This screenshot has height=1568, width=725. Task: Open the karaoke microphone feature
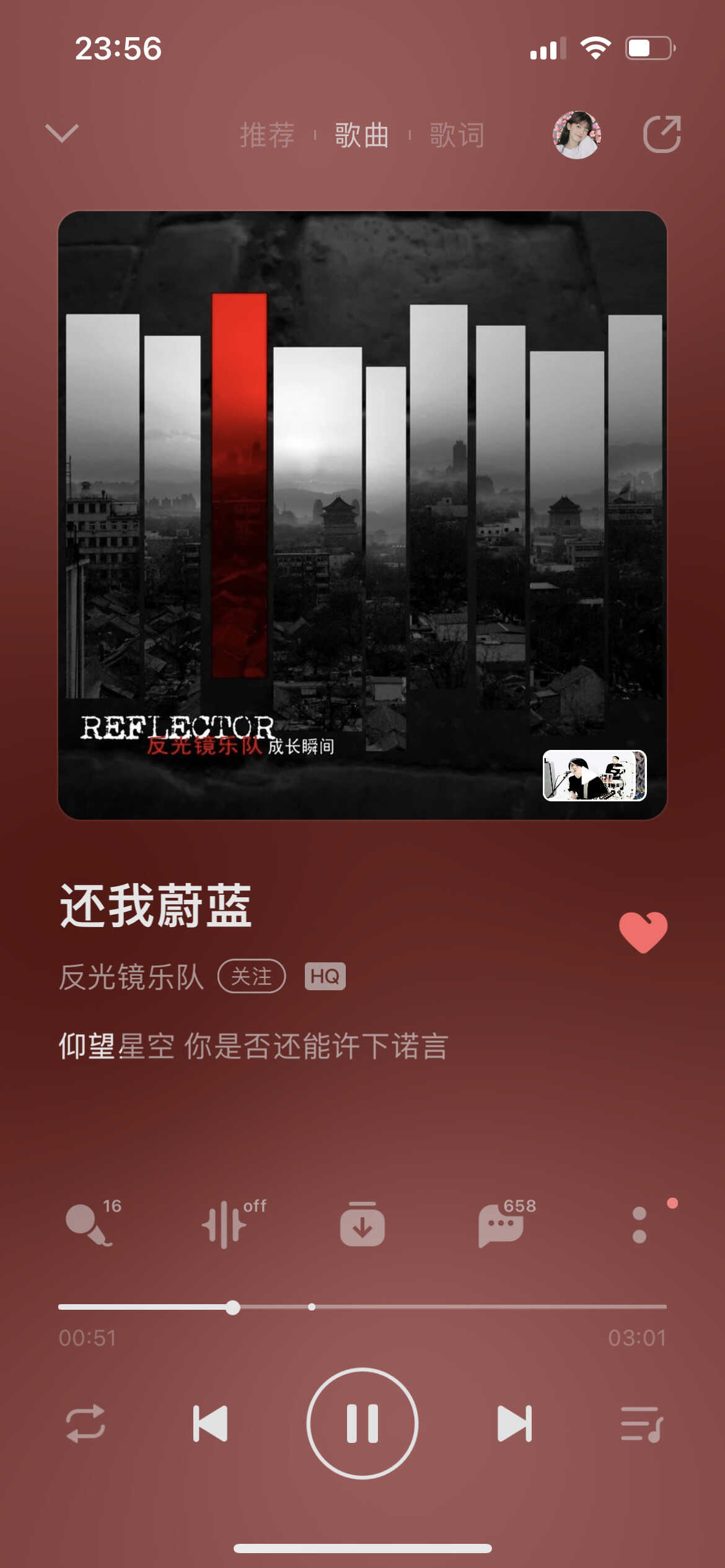[x=90, y=1224]
